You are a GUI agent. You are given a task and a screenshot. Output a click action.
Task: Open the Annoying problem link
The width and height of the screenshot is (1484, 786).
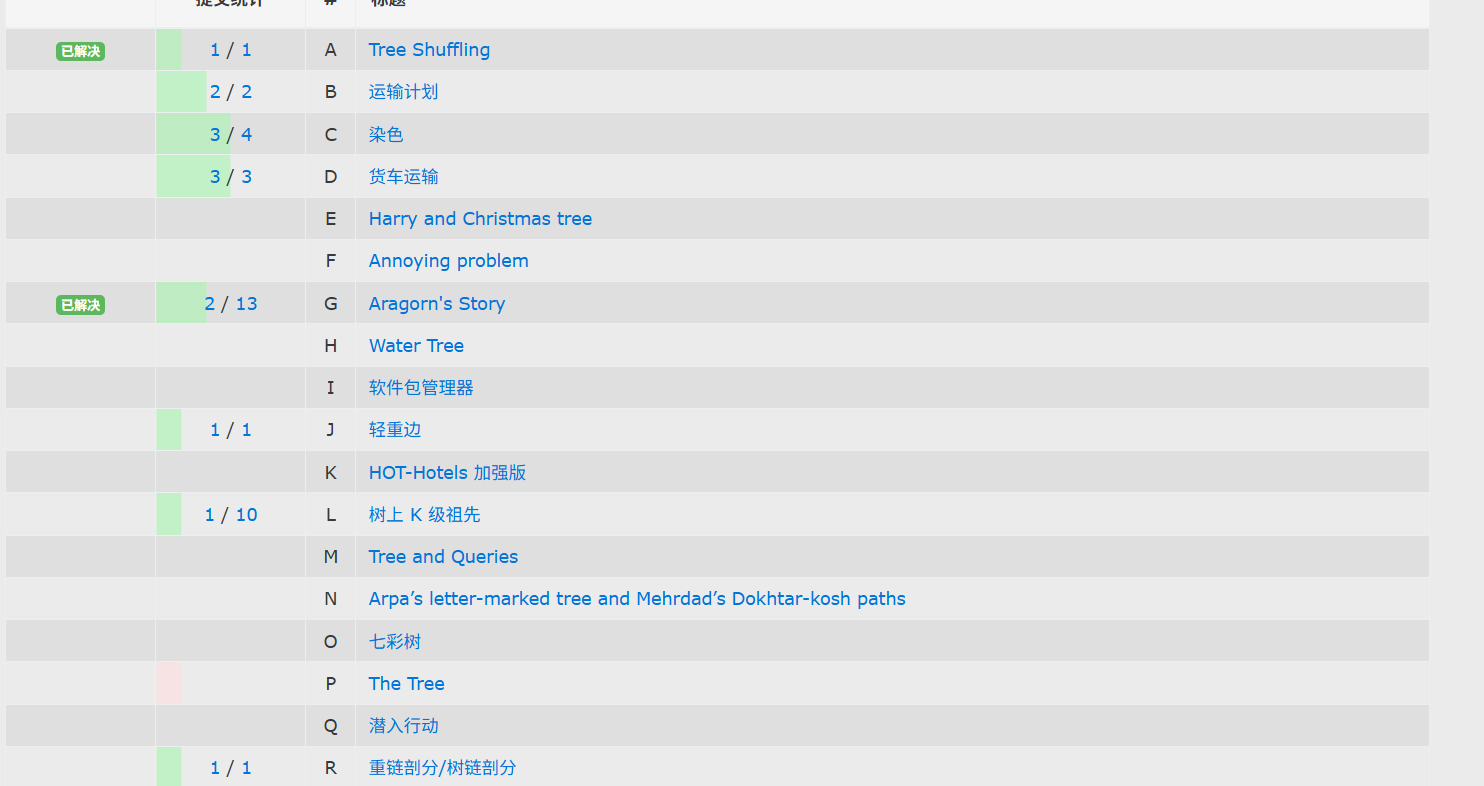click(x=448, y=261)
